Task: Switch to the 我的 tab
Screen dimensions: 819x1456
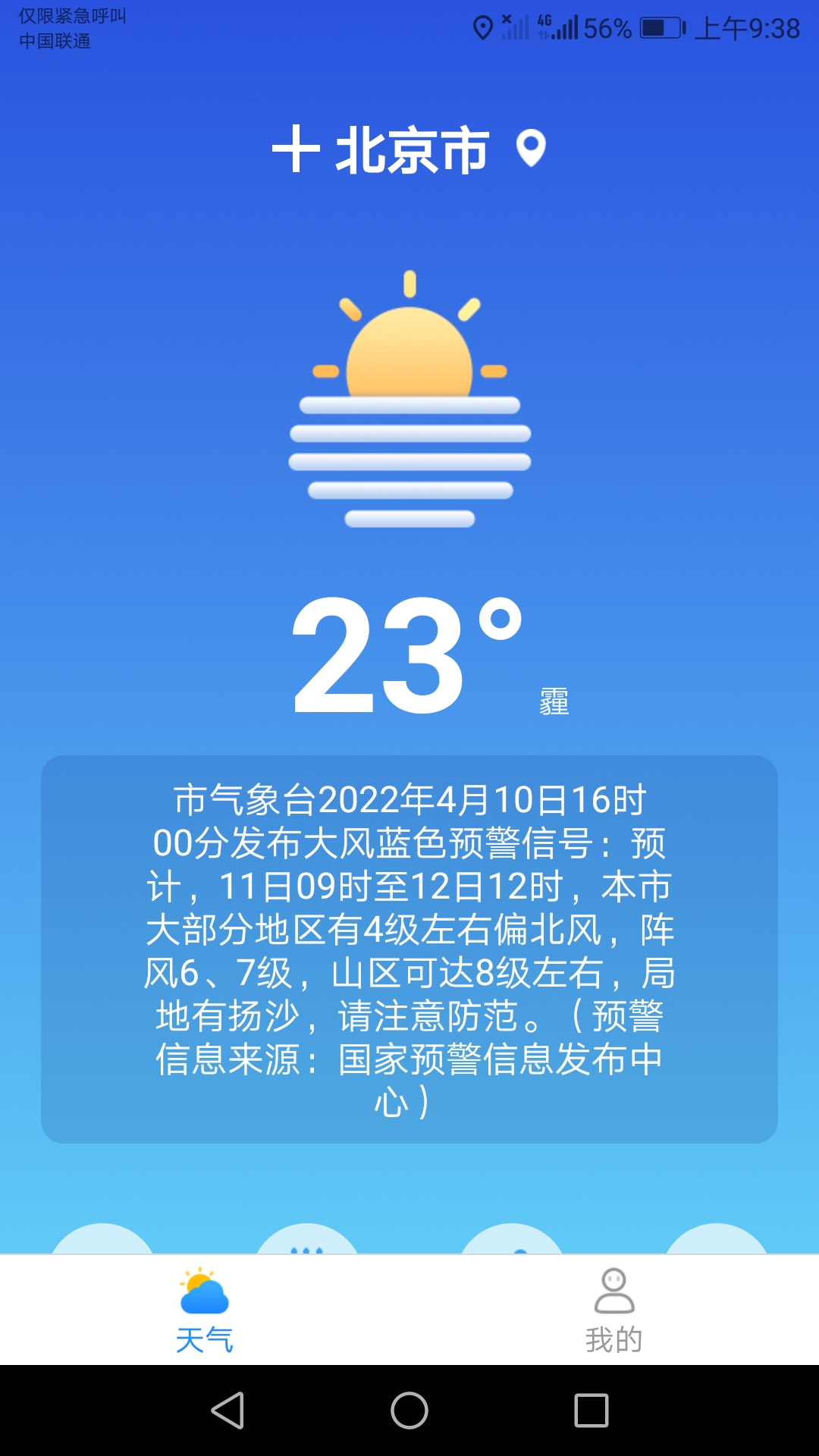Action: (613, 1310)
